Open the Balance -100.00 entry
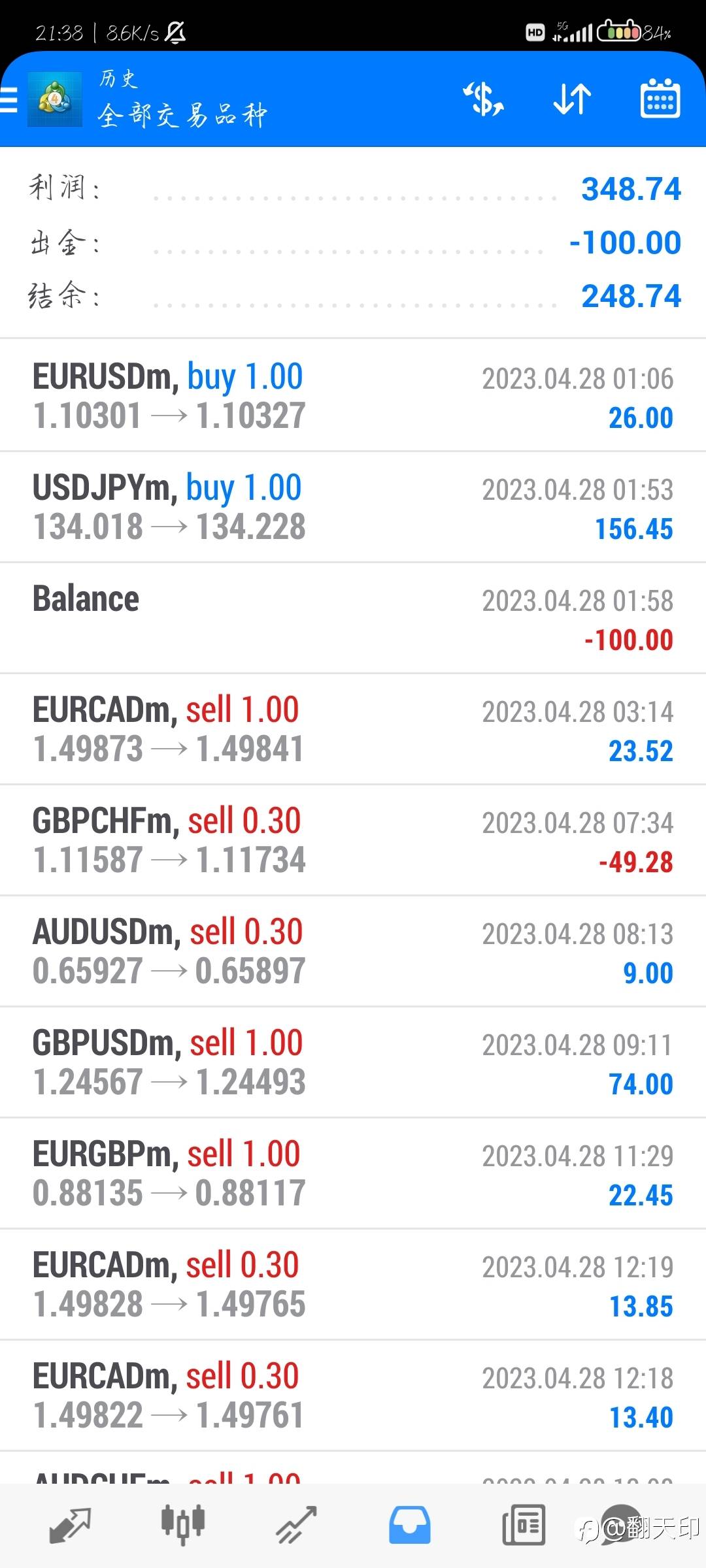This screenshot has width=706, height=1568. click(353, 618)
